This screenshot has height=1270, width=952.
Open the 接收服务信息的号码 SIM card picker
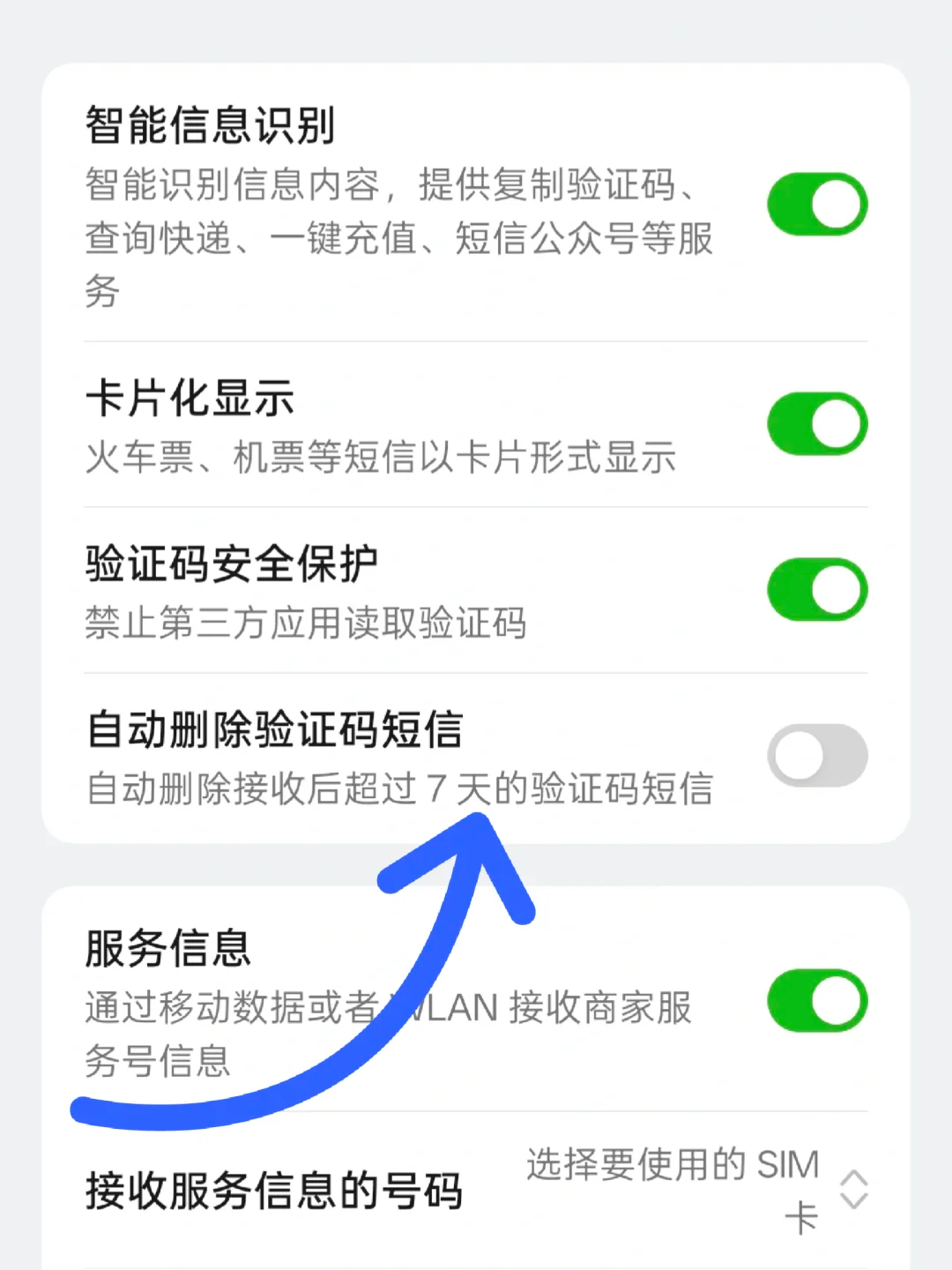click(696, 1190)
